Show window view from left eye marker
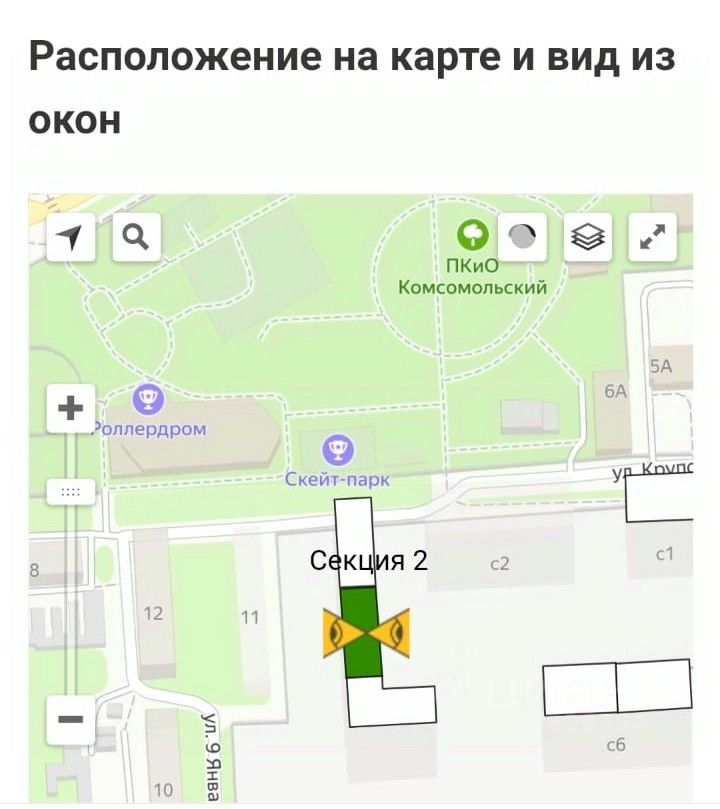The image size is (720, 809). (339, 632)
